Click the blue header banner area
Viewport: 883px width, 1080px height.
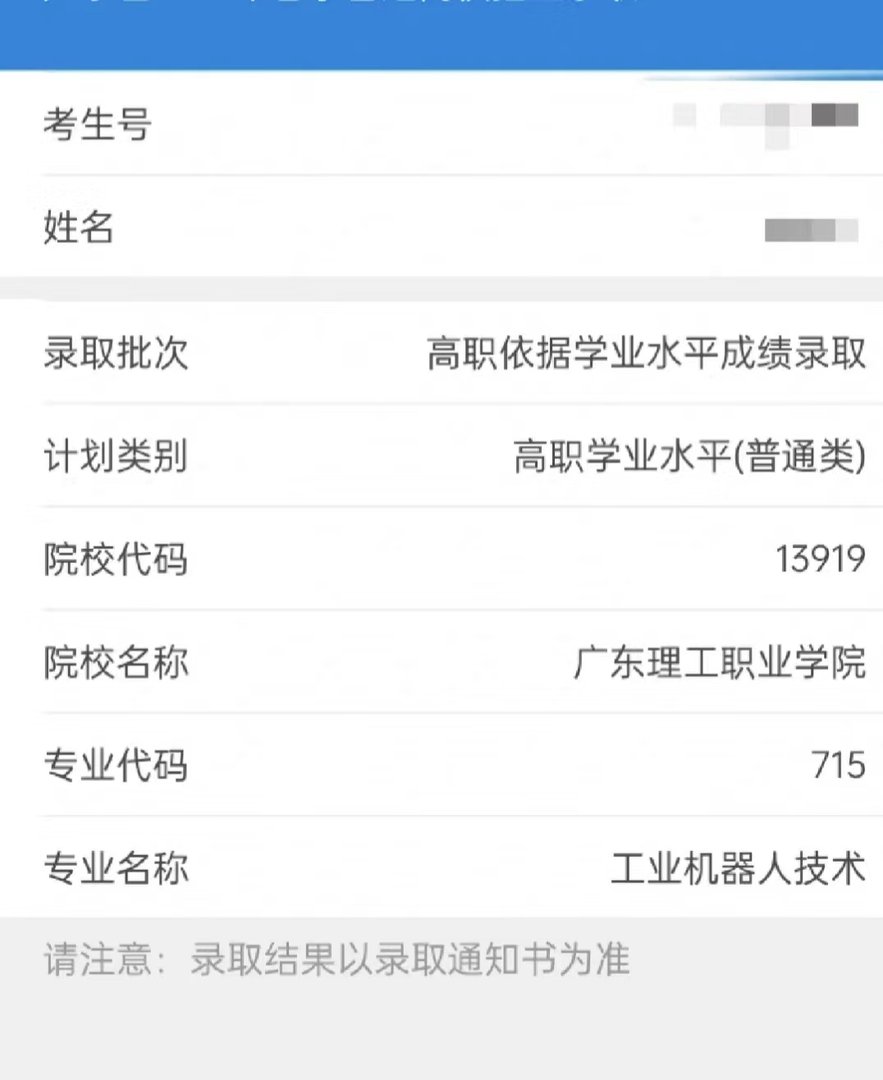[441, 40]
